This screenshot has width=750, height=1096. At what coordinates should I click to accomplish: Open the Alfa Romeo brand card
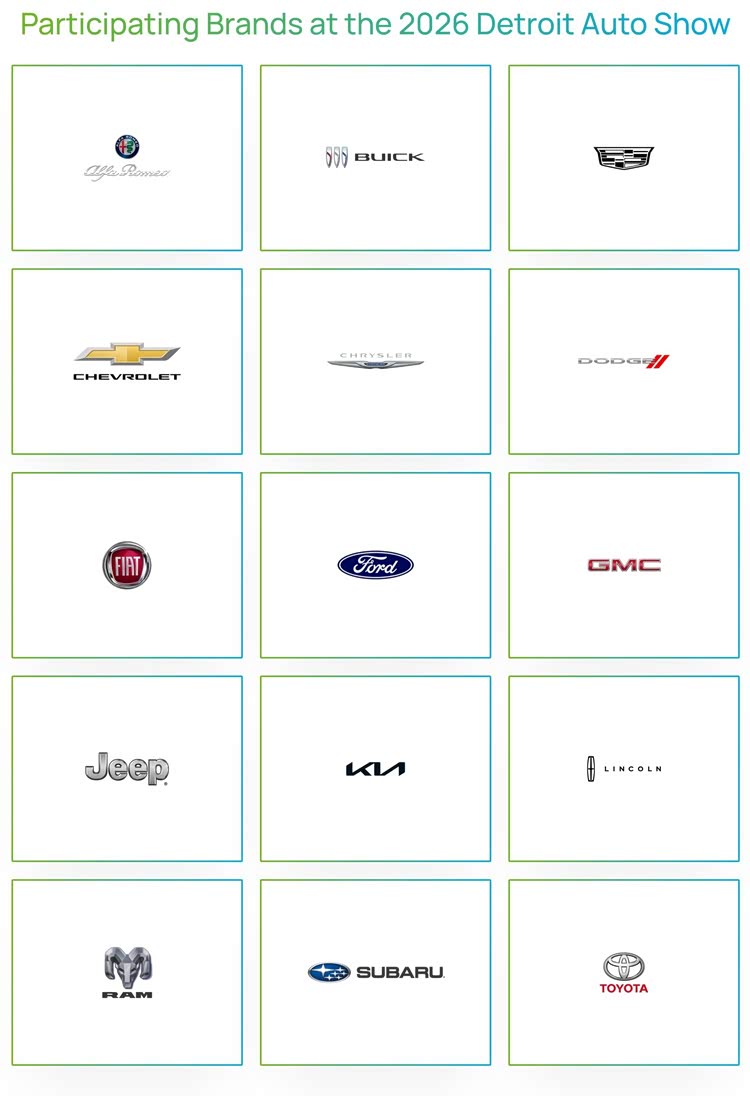(x=127, y=158)
